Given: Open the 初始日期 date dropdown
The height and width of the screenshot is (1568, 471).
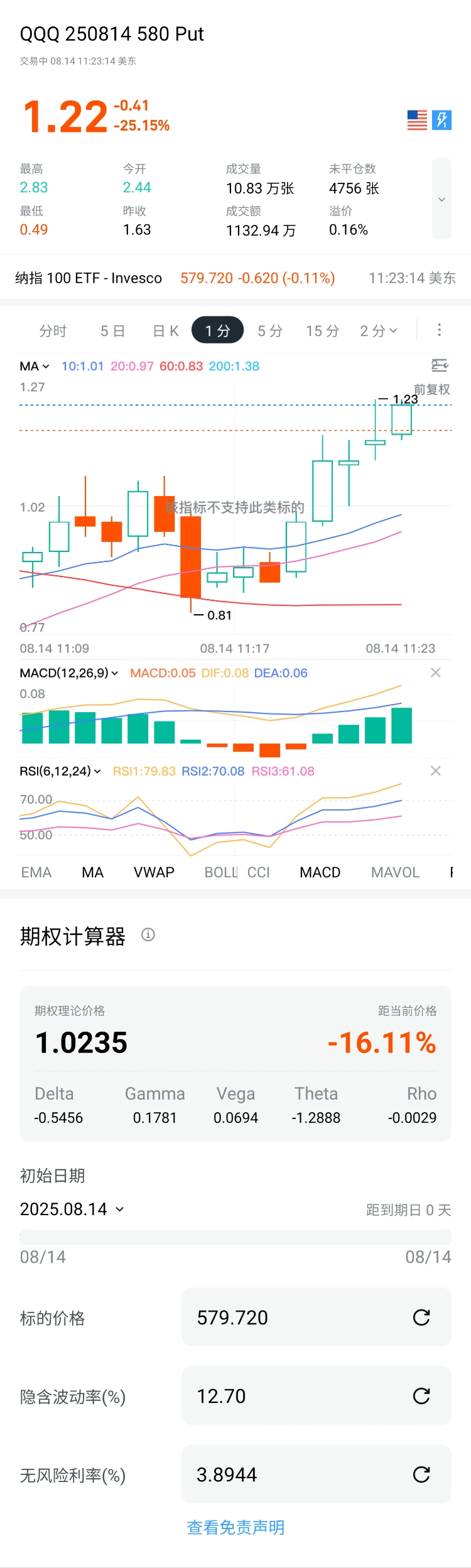Looking at the screenshot, I should point(72,1209).
